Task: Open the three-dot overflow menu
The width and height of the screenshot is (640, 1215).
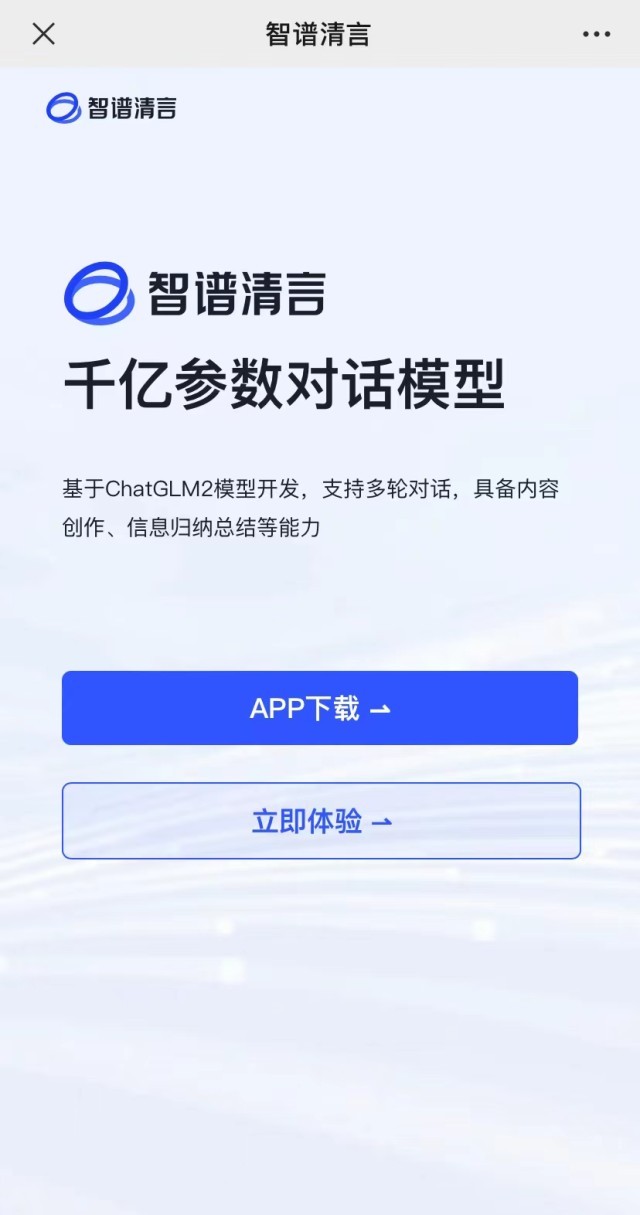Action: click(596, 34)
